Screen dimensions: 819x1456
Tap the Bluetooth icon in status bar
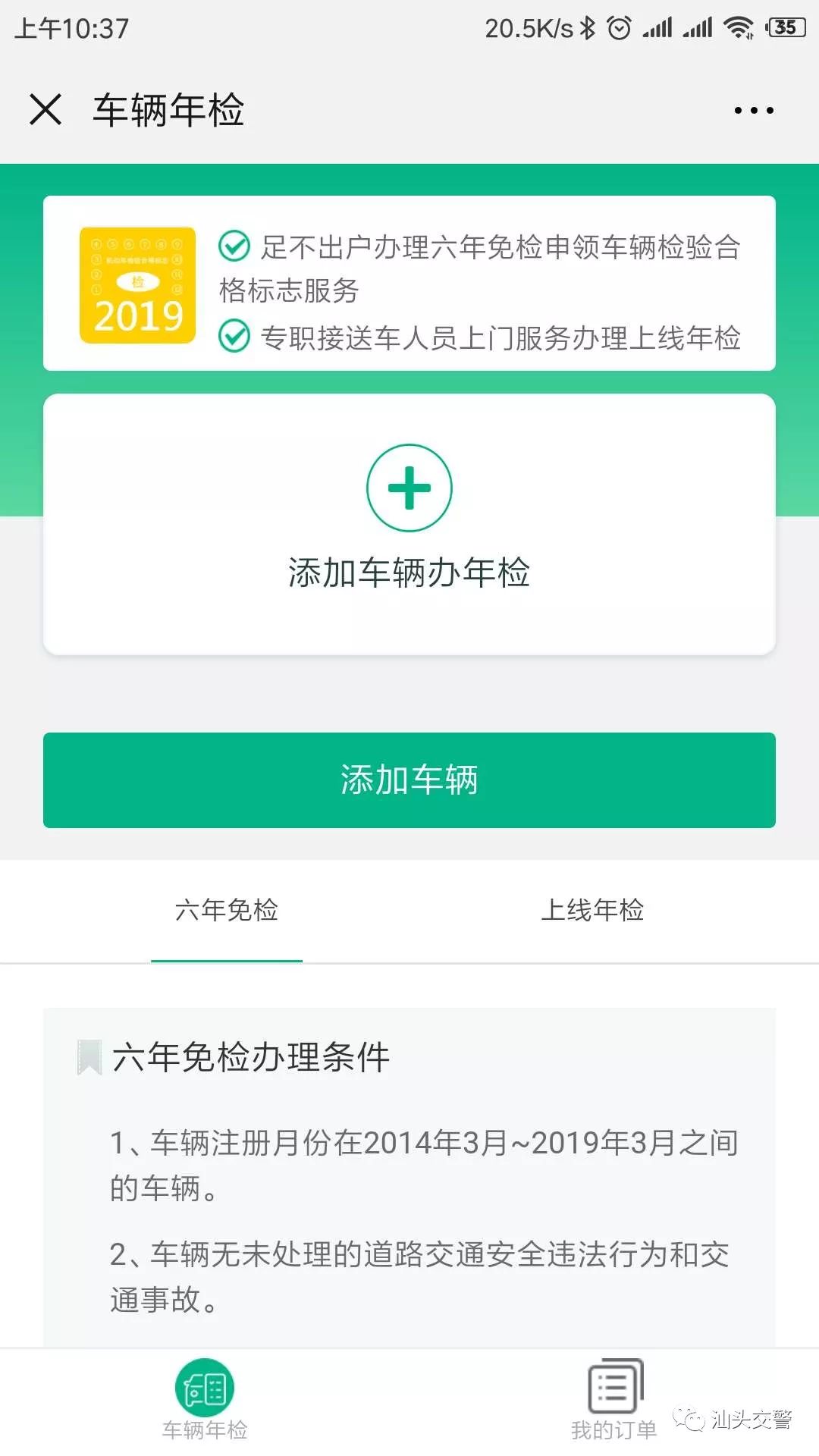click(x=588, y=27)
